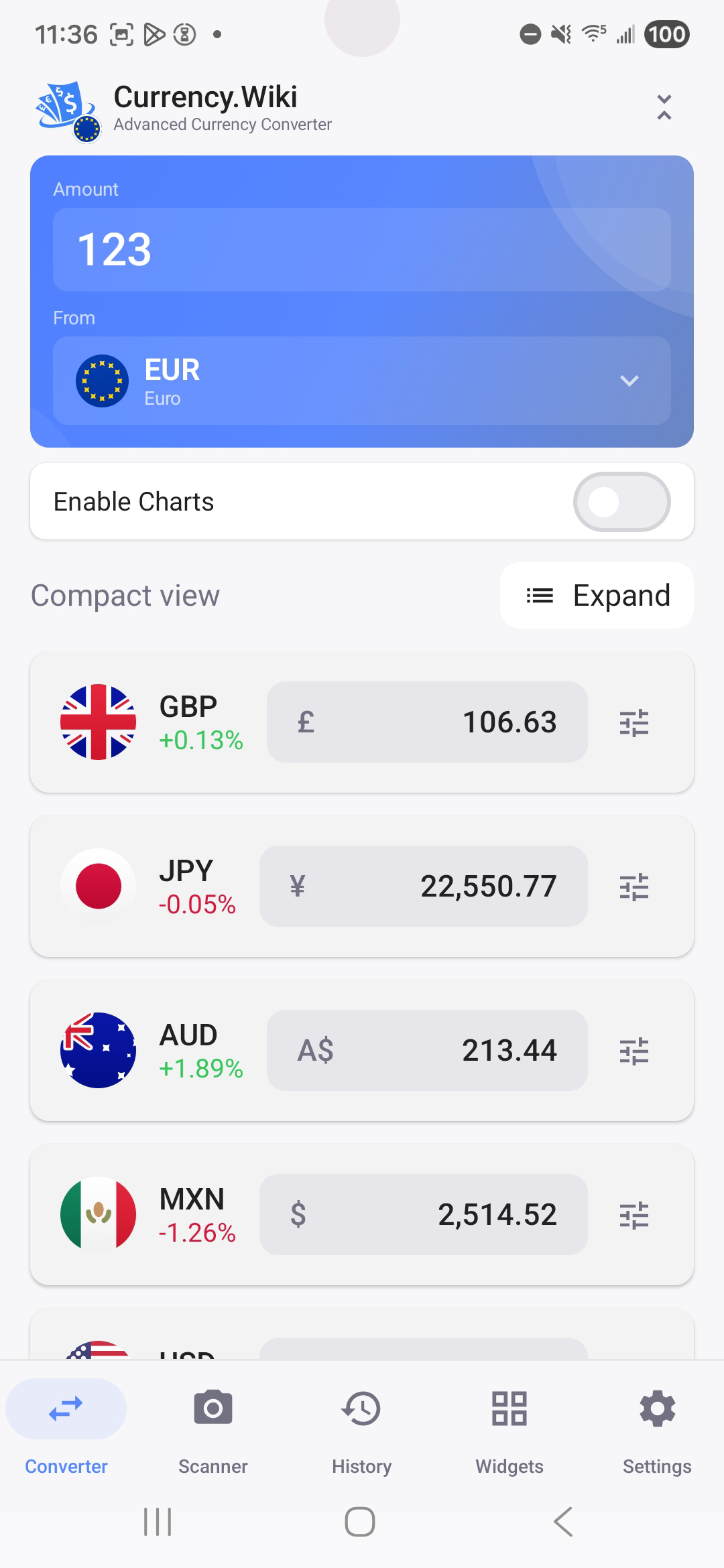This screenshot has width=724, height=1568.
Task: Open adjustment sliders for AUD row
Action: [635, 1050]
